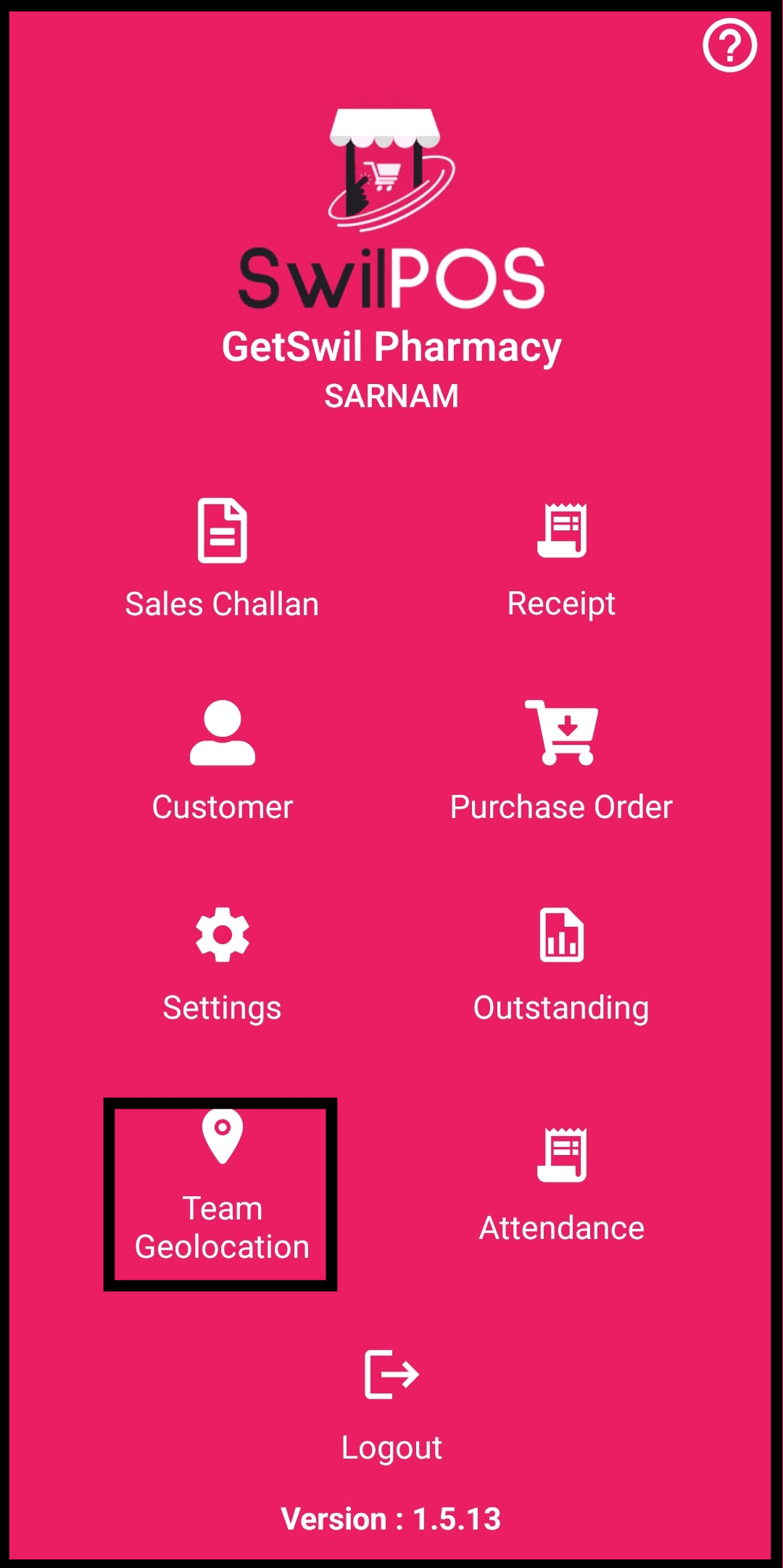This screenshot has width=783, height=1568.
Task: Open the Customer module
Action: [x=222, y=761]
